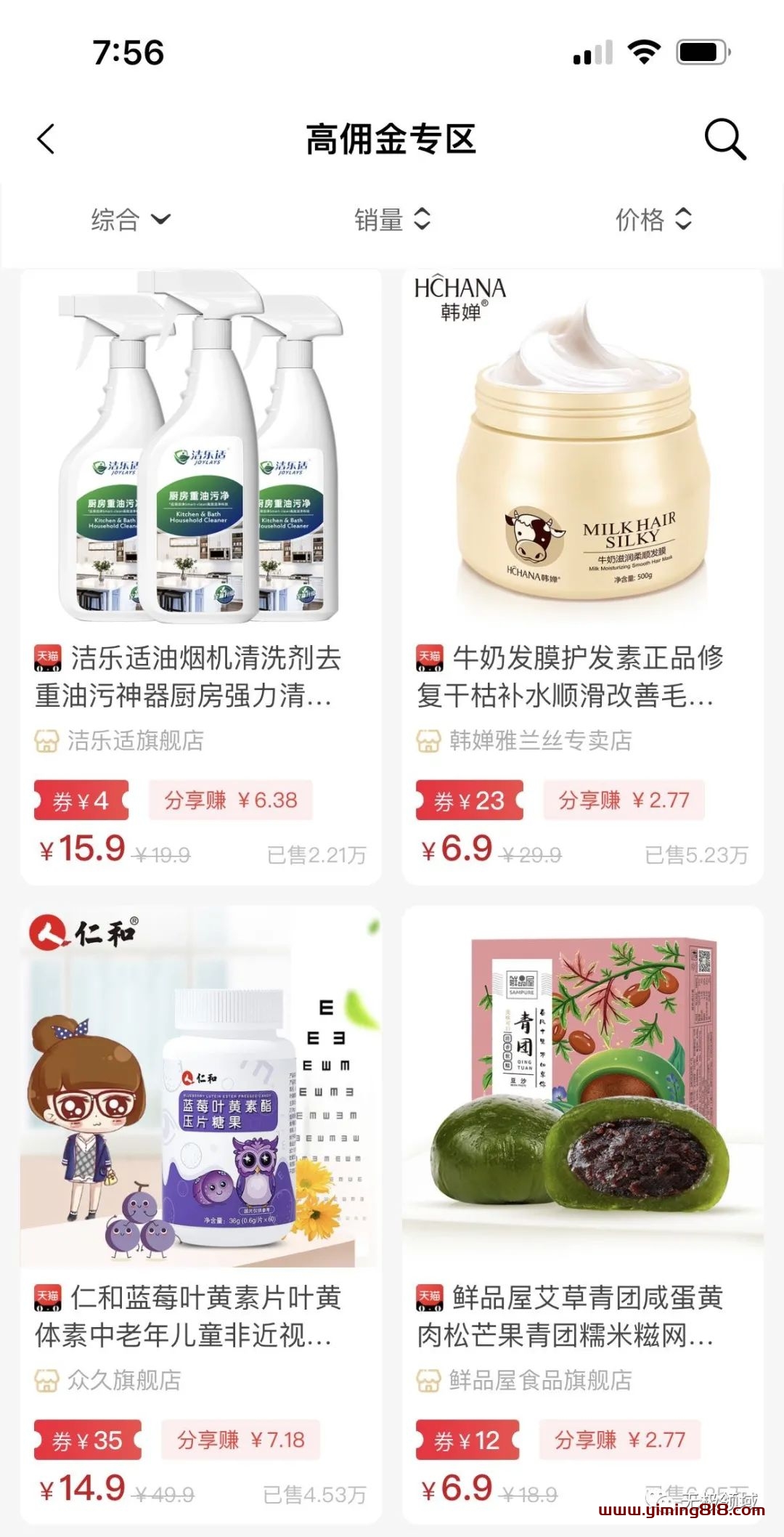Tap 分享赚 ¥7.18 on 仁和 item

click(241, 1440)
